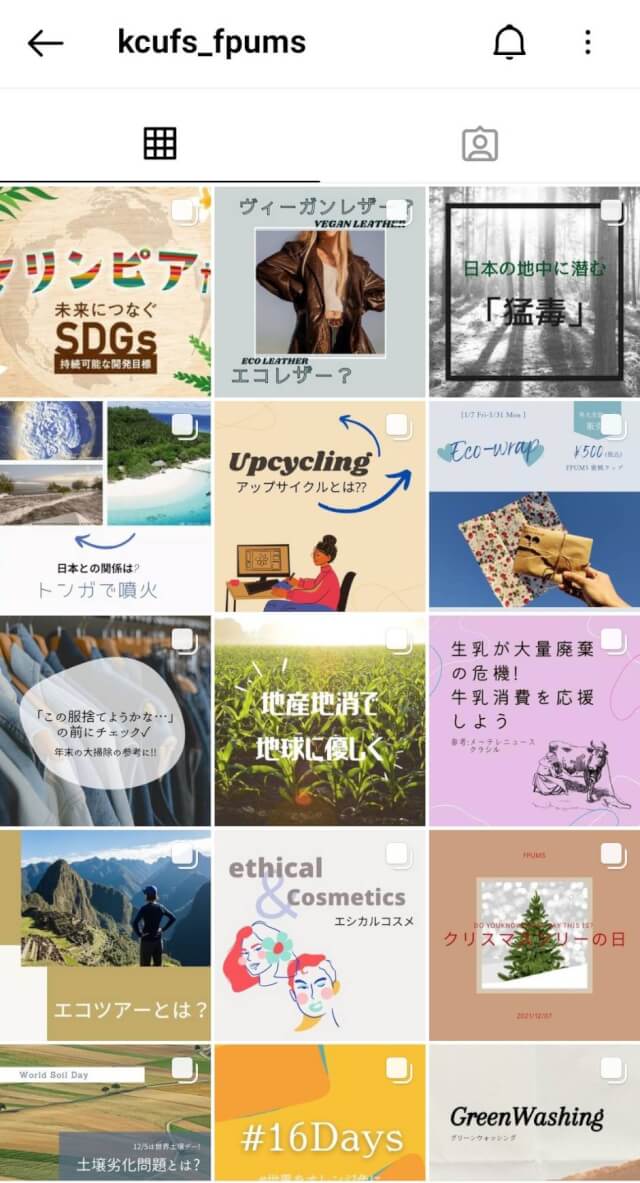The image size is (640, 1183).
Task: Open the milk waste crisis post
Action: (534, 720)
